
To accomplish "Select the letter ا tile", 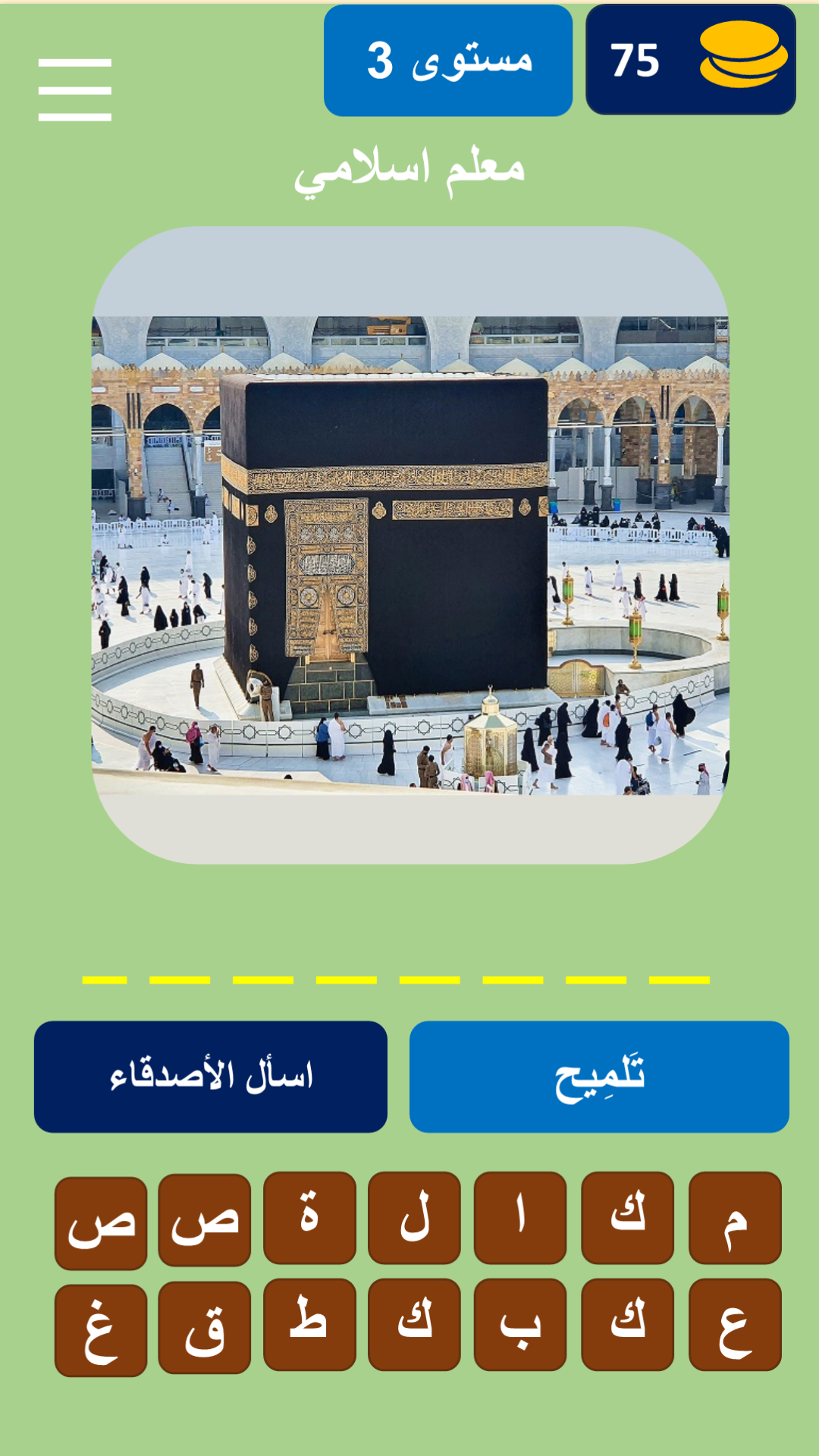I will coord(520,1217).
